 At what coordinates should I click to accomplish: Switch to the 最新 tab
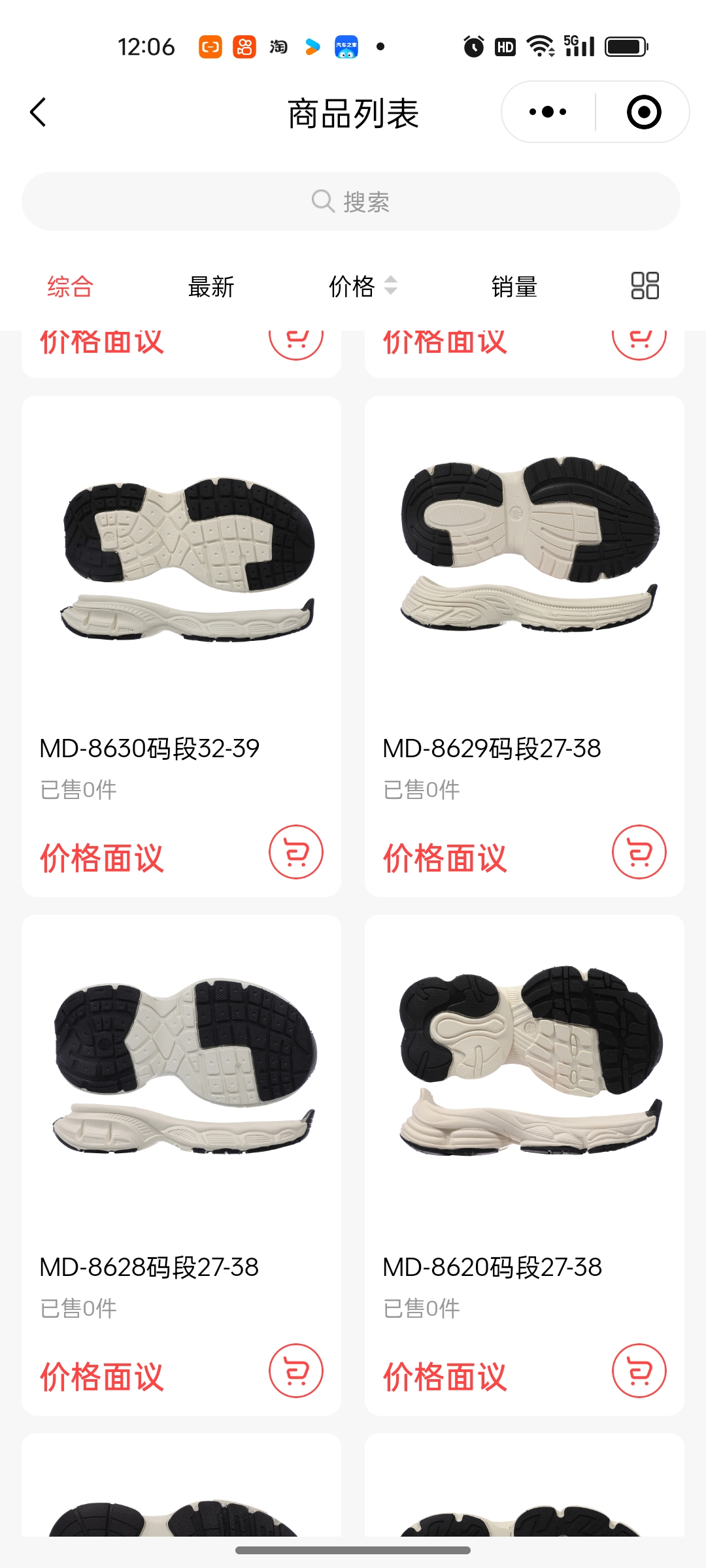210,286
